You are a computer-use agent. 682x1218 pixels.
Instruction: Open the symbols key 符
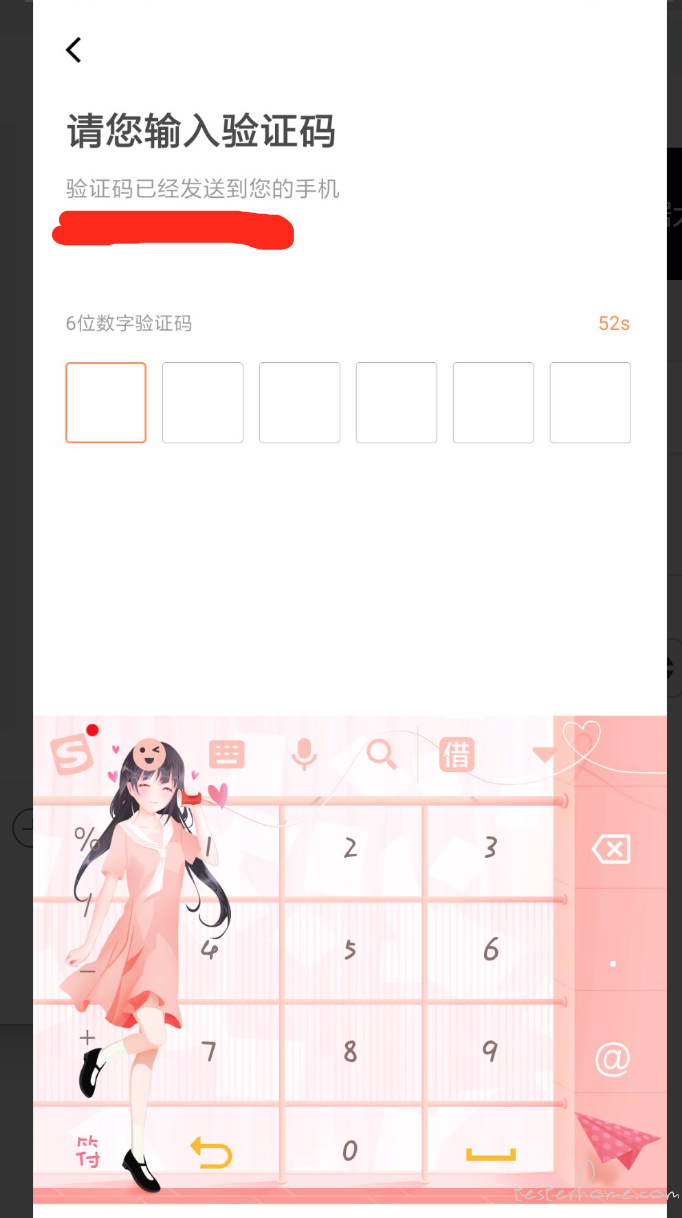coord(88,1153)
